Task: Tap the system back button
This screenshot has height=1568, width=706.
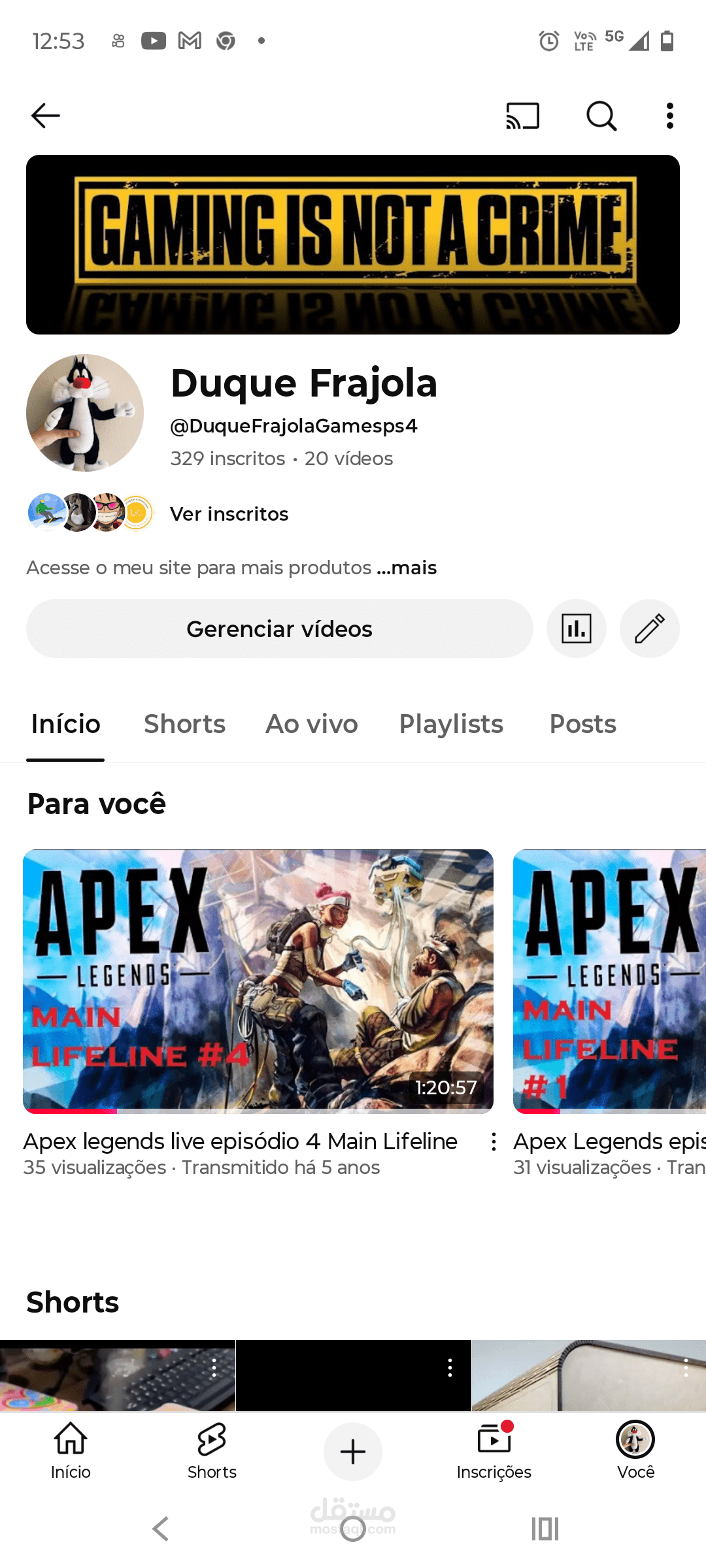Action: [x=161, y=1529]
